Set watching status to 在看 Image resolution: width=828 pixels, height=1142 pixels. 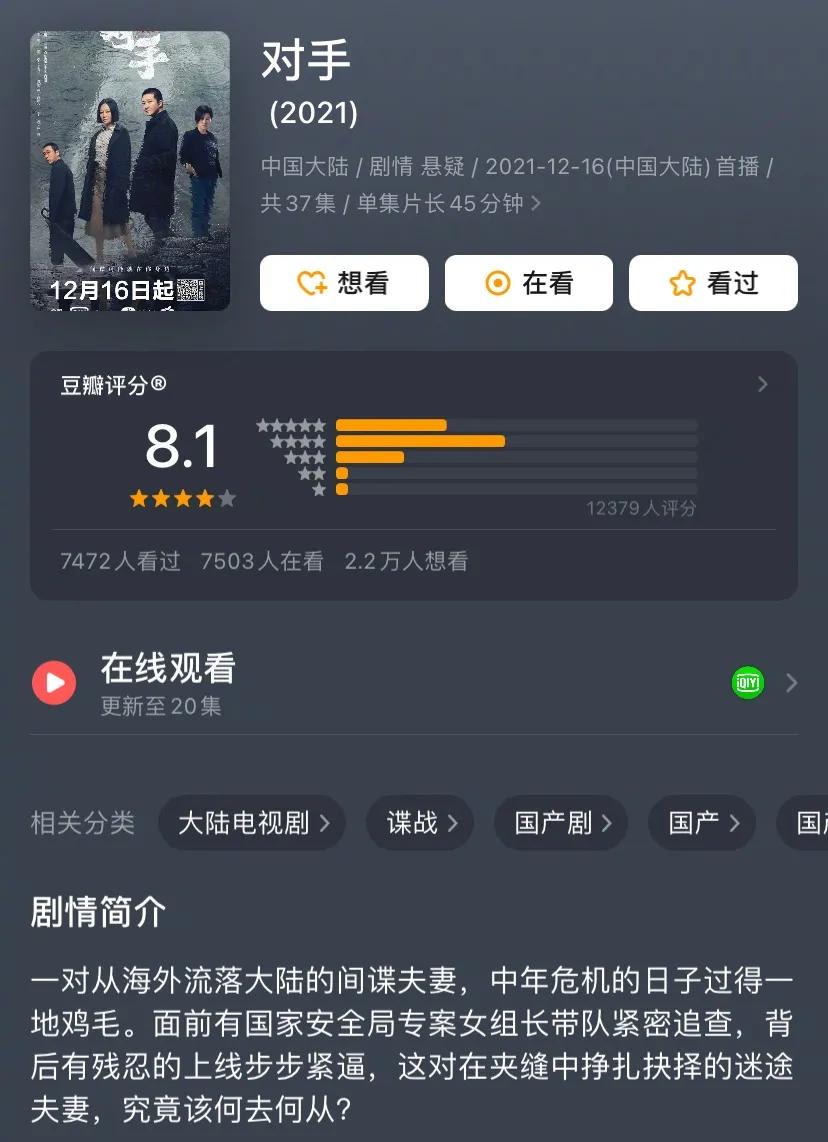(x=529, y=283)
